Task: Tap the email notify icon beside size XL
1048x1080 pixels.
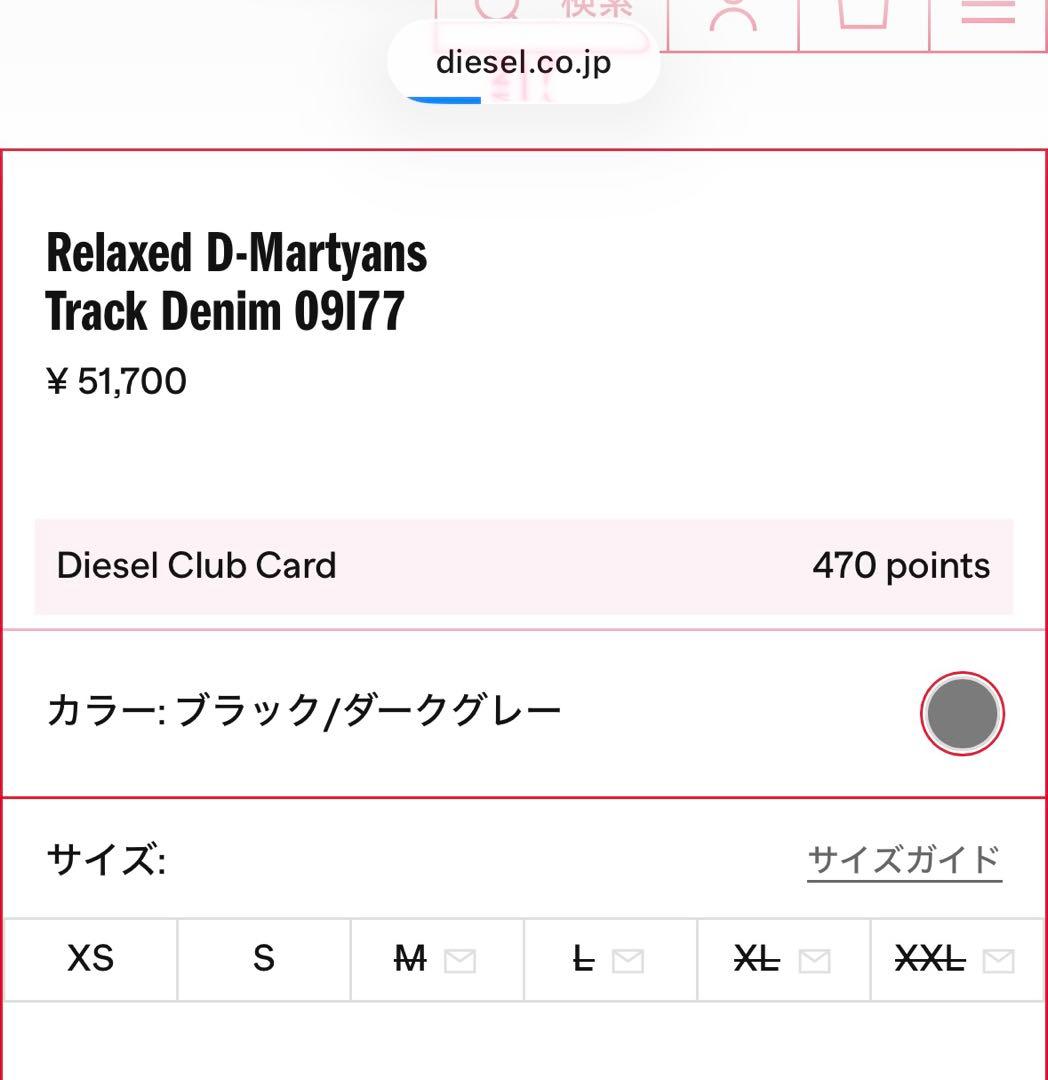Action: 812,959
